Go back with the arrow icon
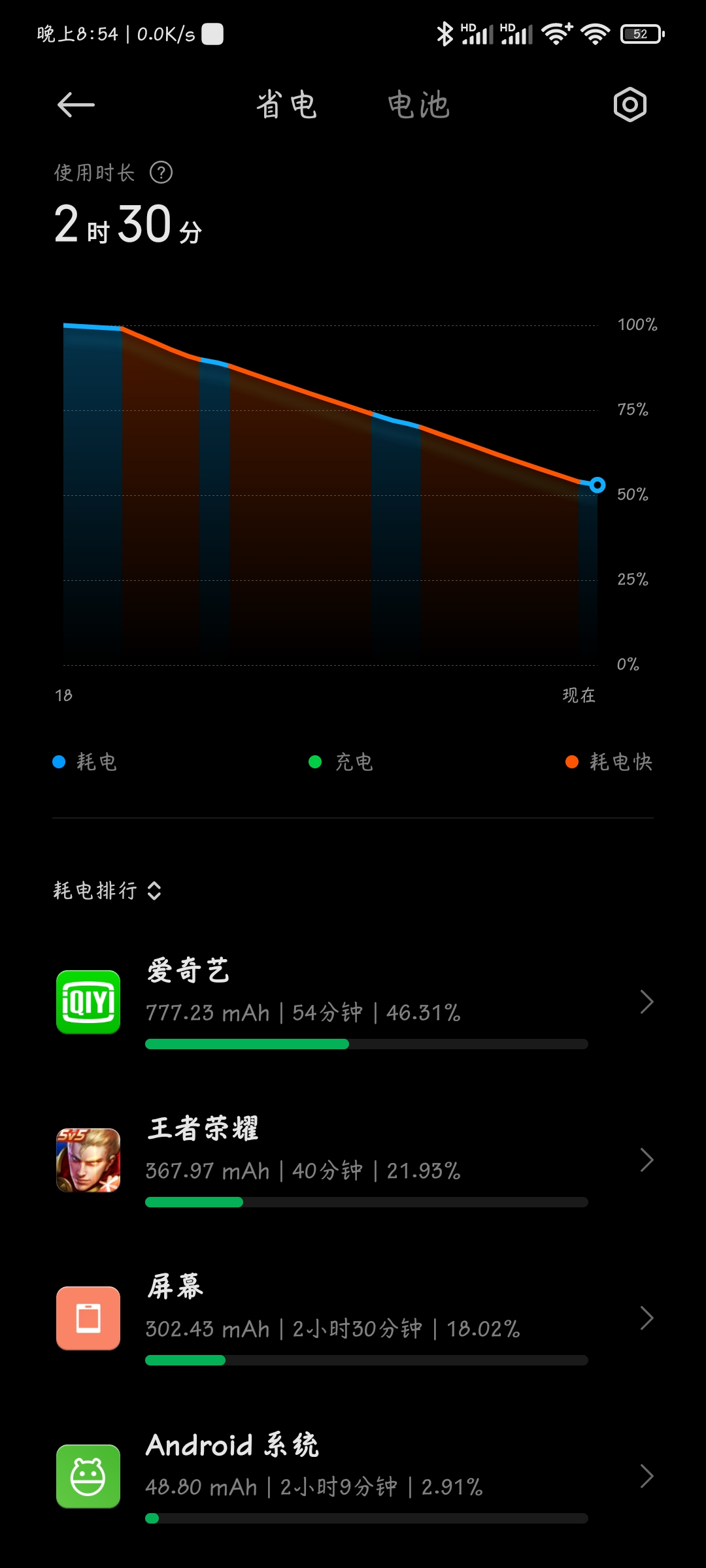 point(76,105)
